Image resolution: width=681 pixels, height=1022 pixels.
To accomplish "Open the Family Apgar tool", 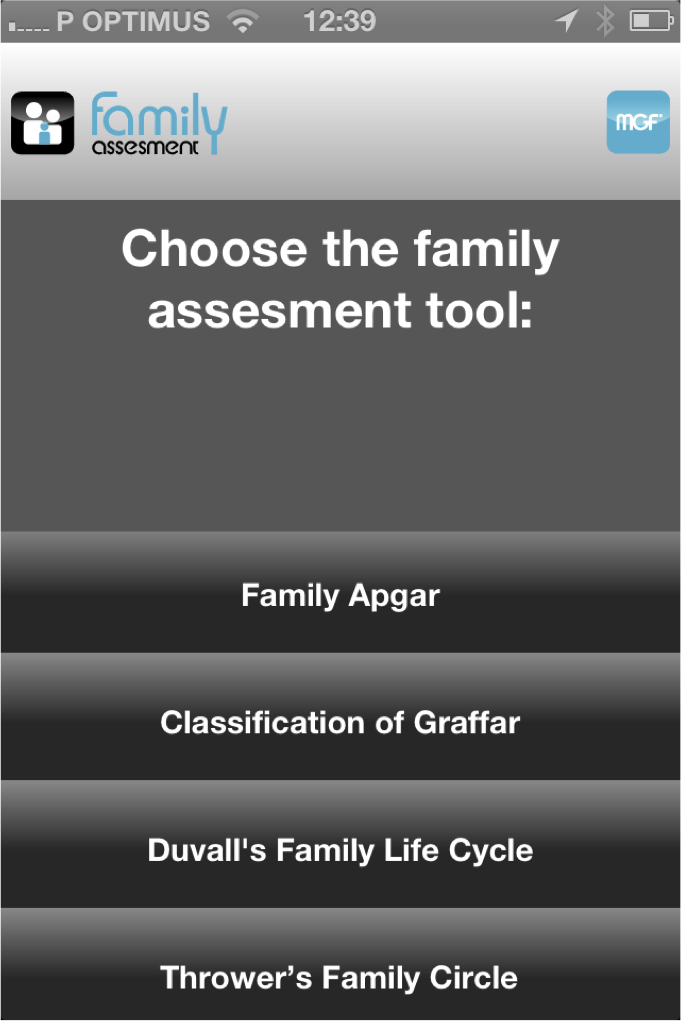I will (x=340, y=595).
